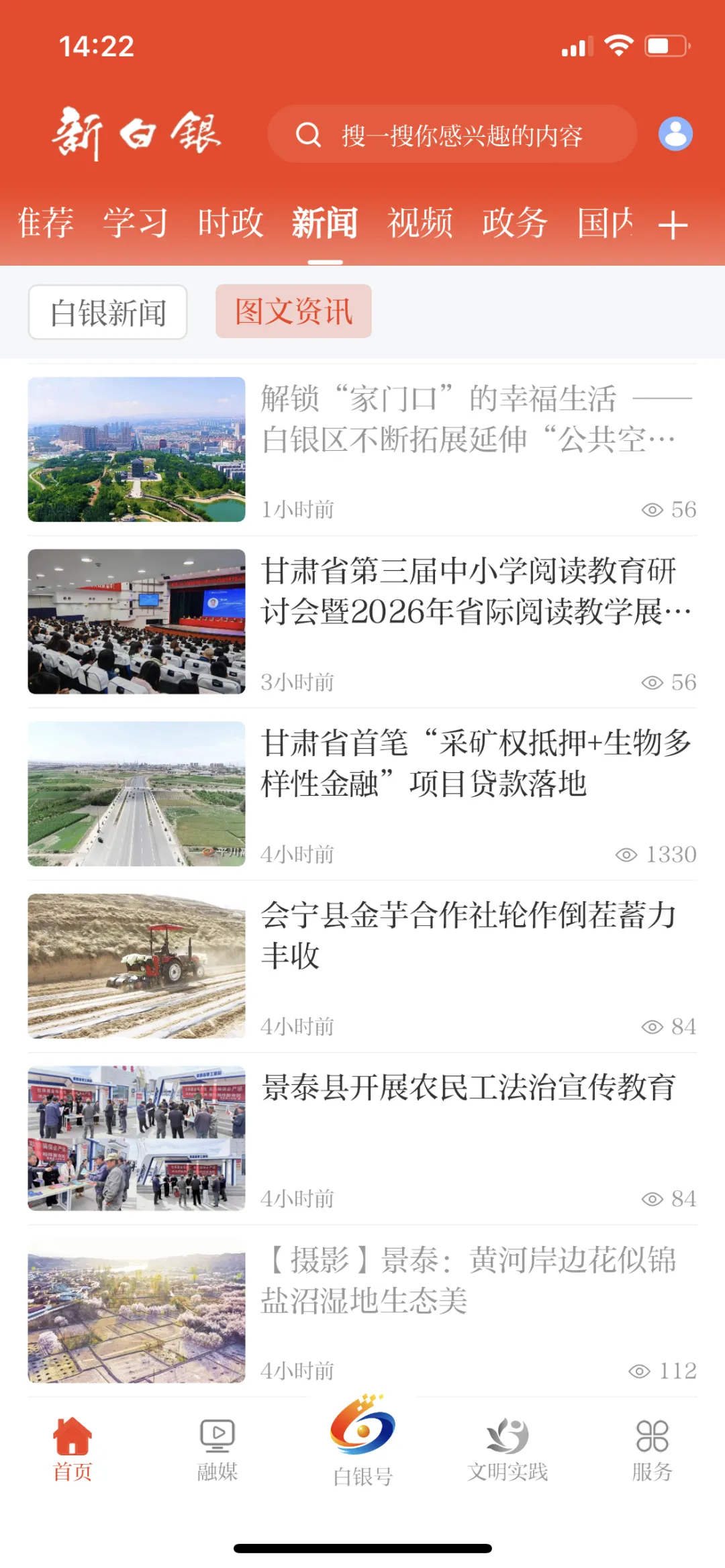Switch to the 学习 top tab
Viewport: 725px width, 1568px height.
[135, 223]
